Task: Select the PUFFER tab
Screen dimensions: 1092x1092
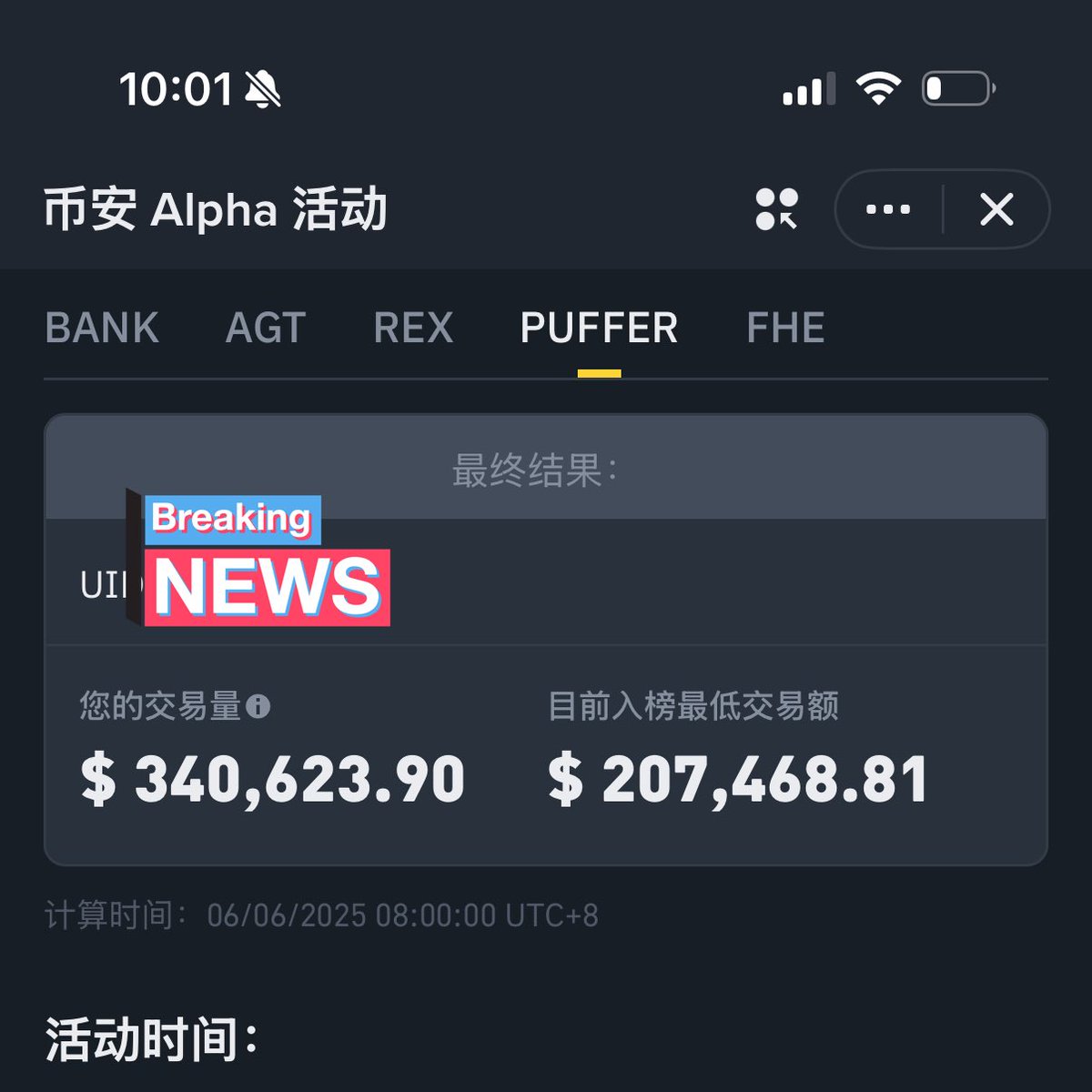Action: pyautogui.click(x=599, y=328)
